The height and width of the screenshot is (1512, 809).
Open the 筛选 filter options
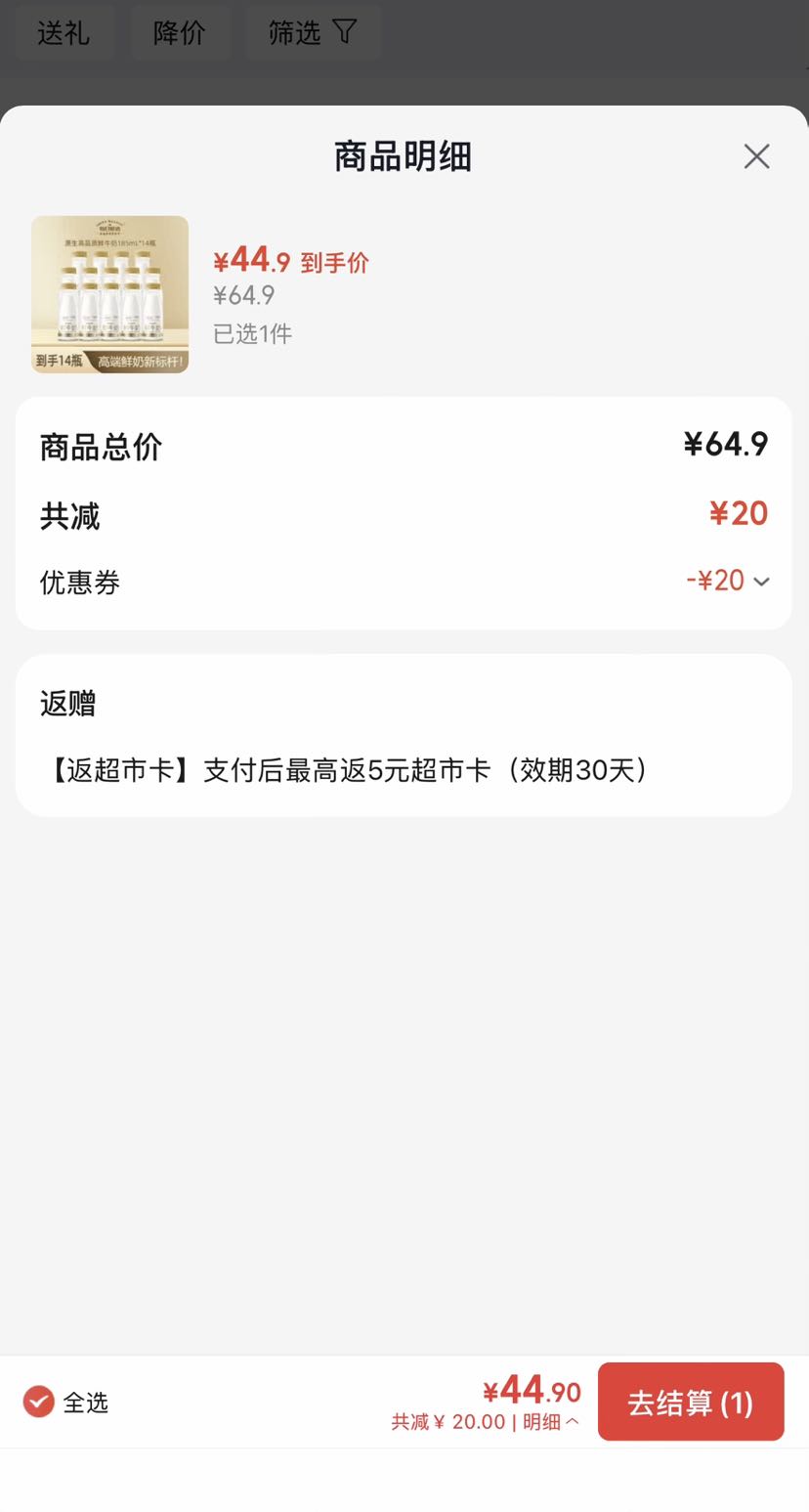(313, 32)
